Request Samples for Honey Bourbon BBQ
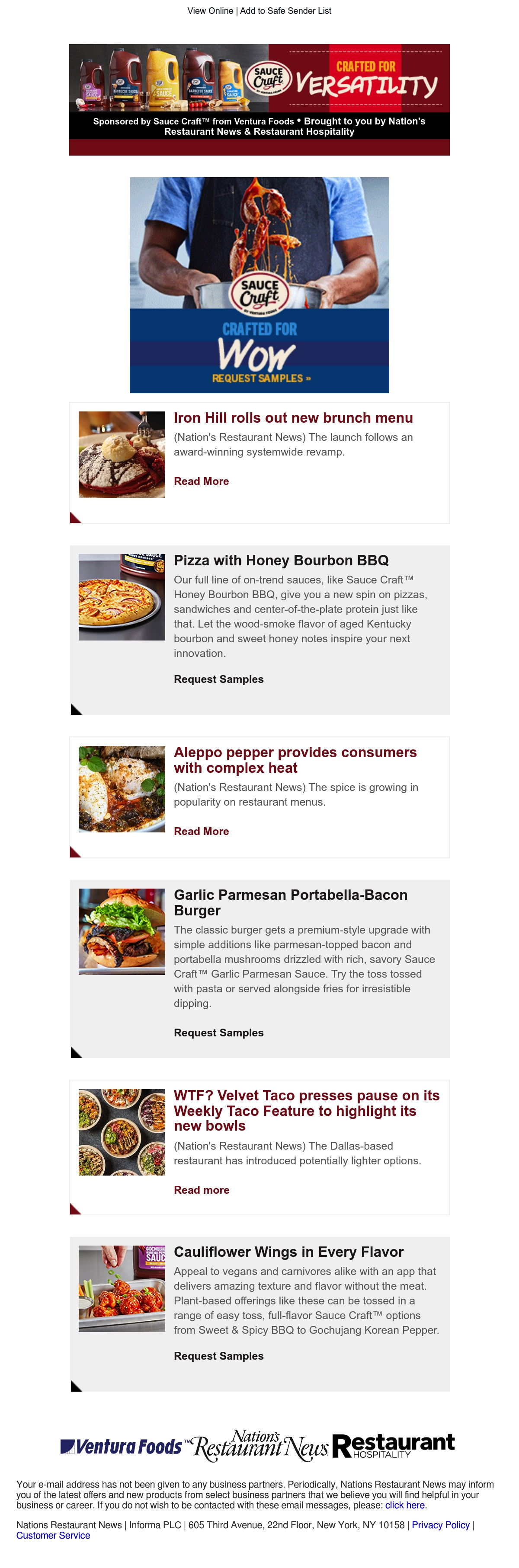 (219, 679)
